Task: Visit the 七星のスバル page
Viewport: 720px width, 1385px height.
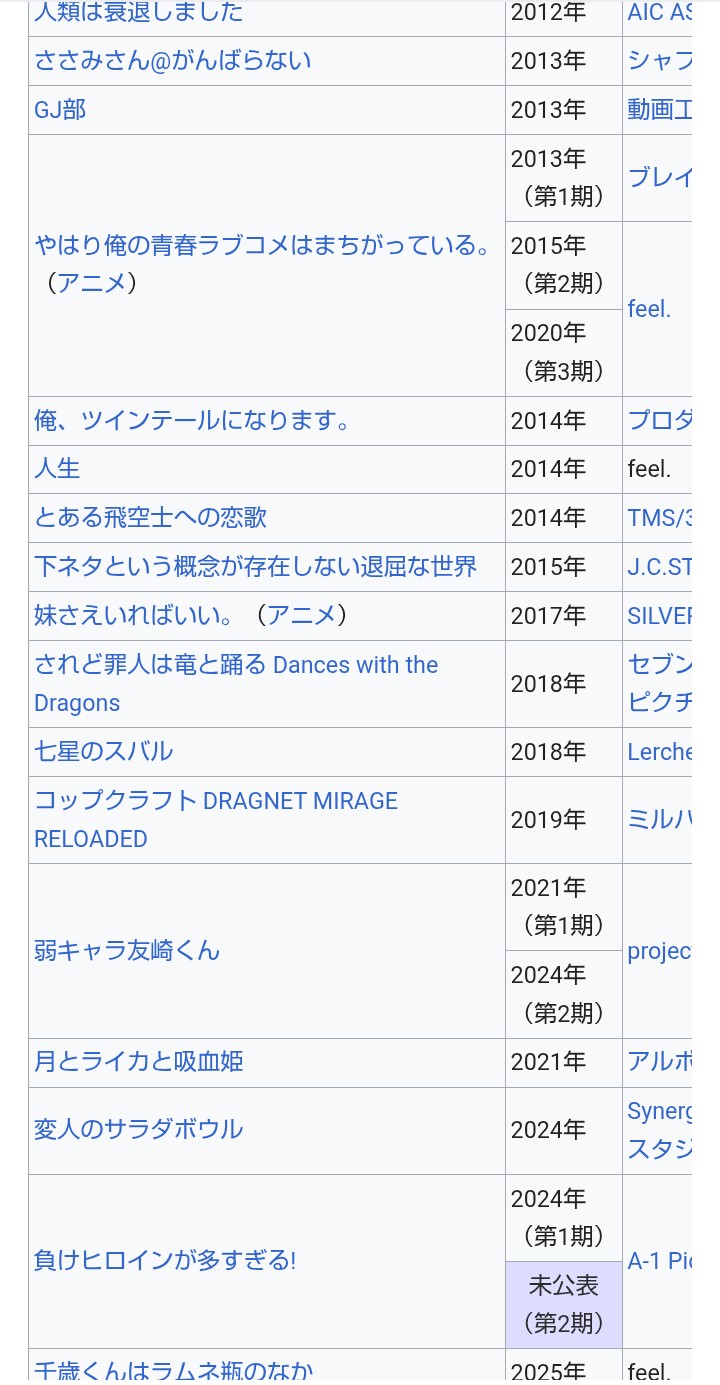Action: click(x=103, y=752)
